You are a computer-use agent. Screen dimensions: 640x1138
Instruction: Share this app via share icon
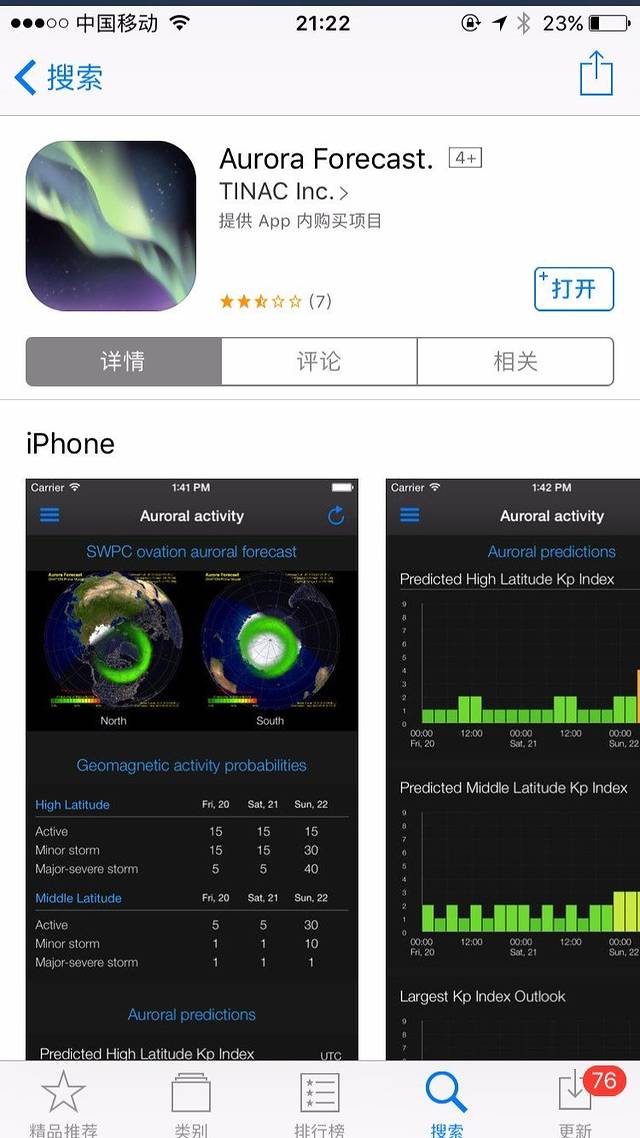pos(596,74)
